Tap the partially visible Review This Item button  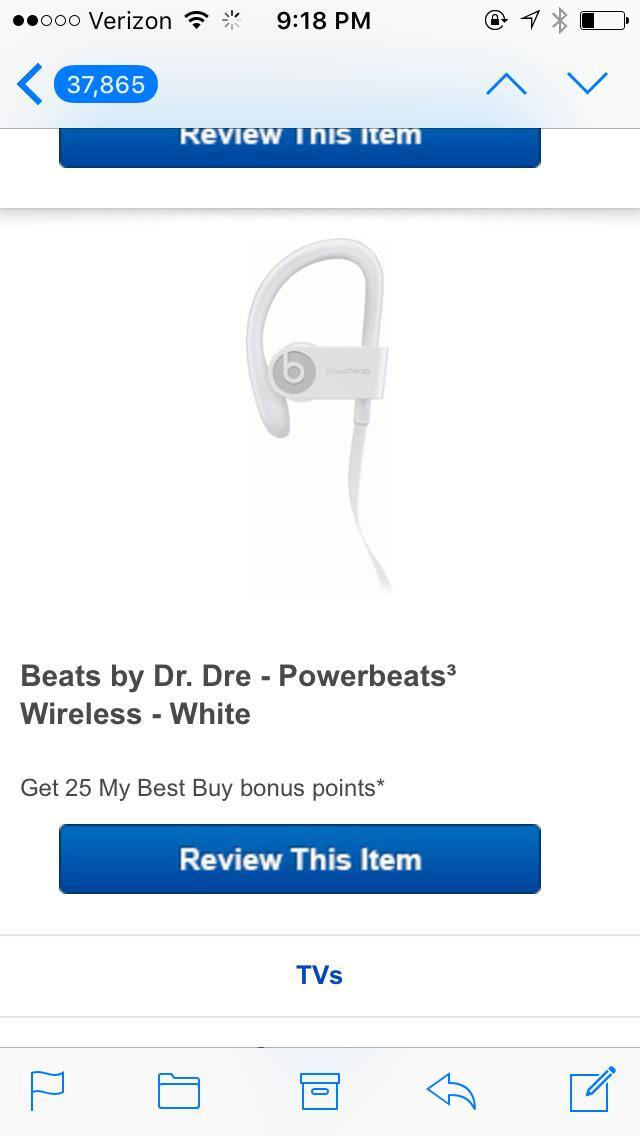point(300,146)
